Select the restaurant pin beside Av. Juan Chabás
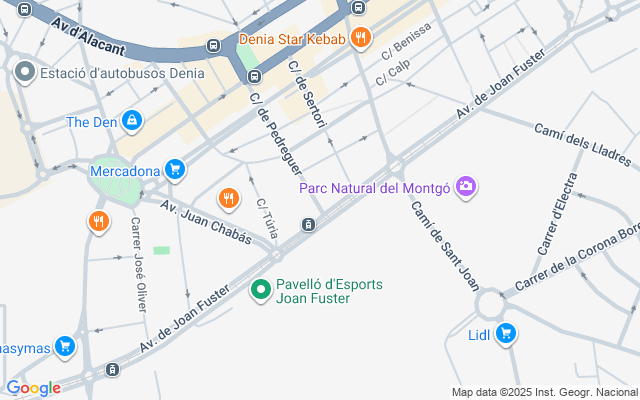 (229, 198)
